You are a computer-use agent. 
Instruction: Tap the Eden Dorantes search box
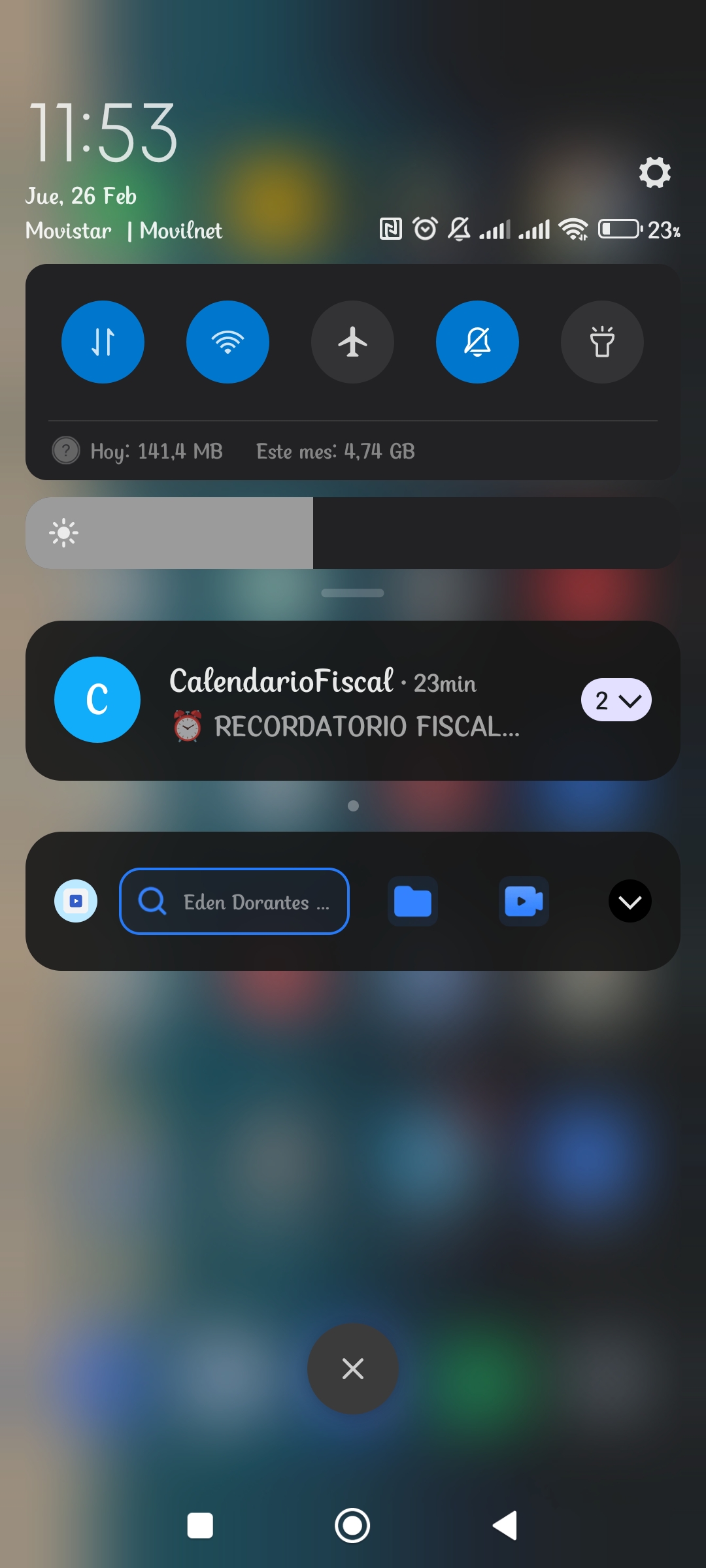point(234,902)
